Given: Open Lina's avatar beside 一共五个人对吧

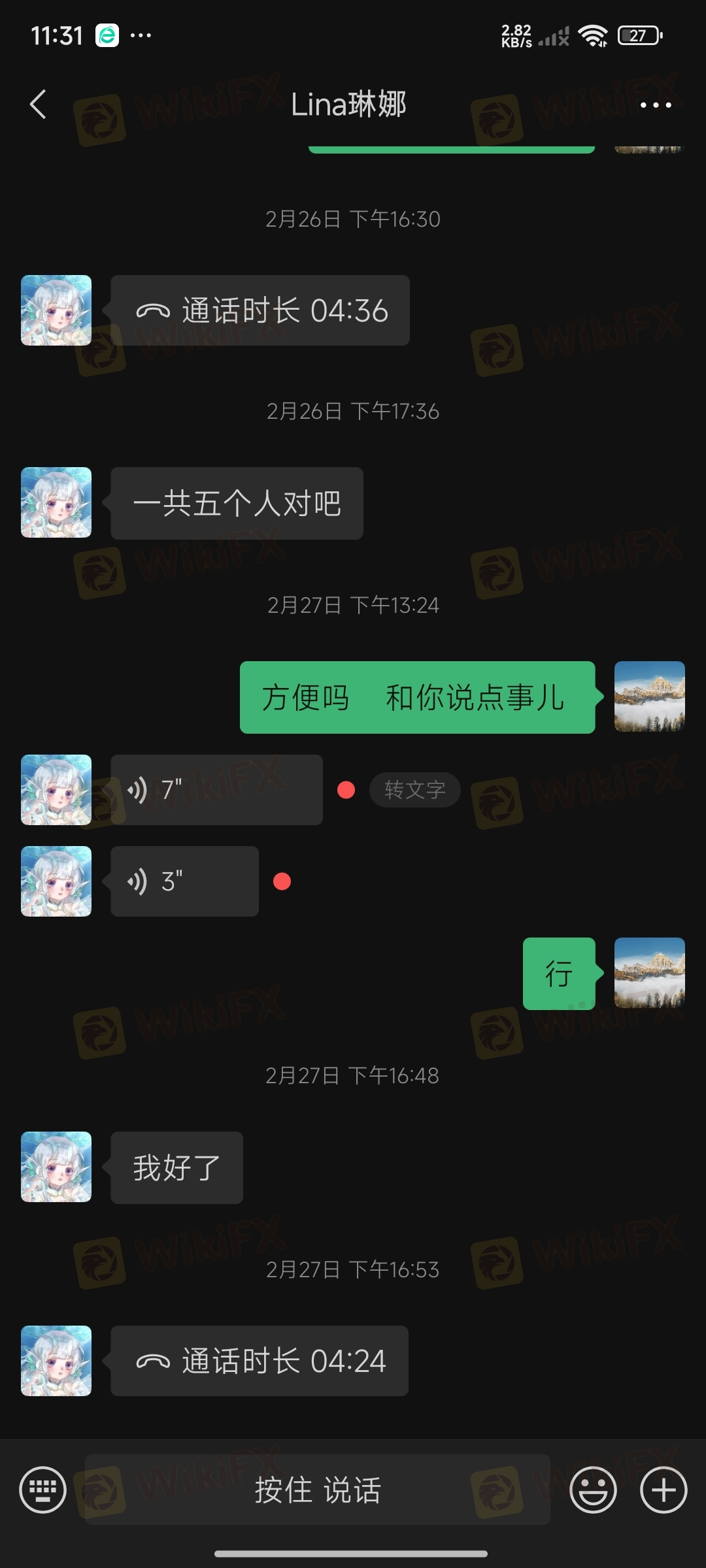Looking at the screenshot, I should pos(56,502).
